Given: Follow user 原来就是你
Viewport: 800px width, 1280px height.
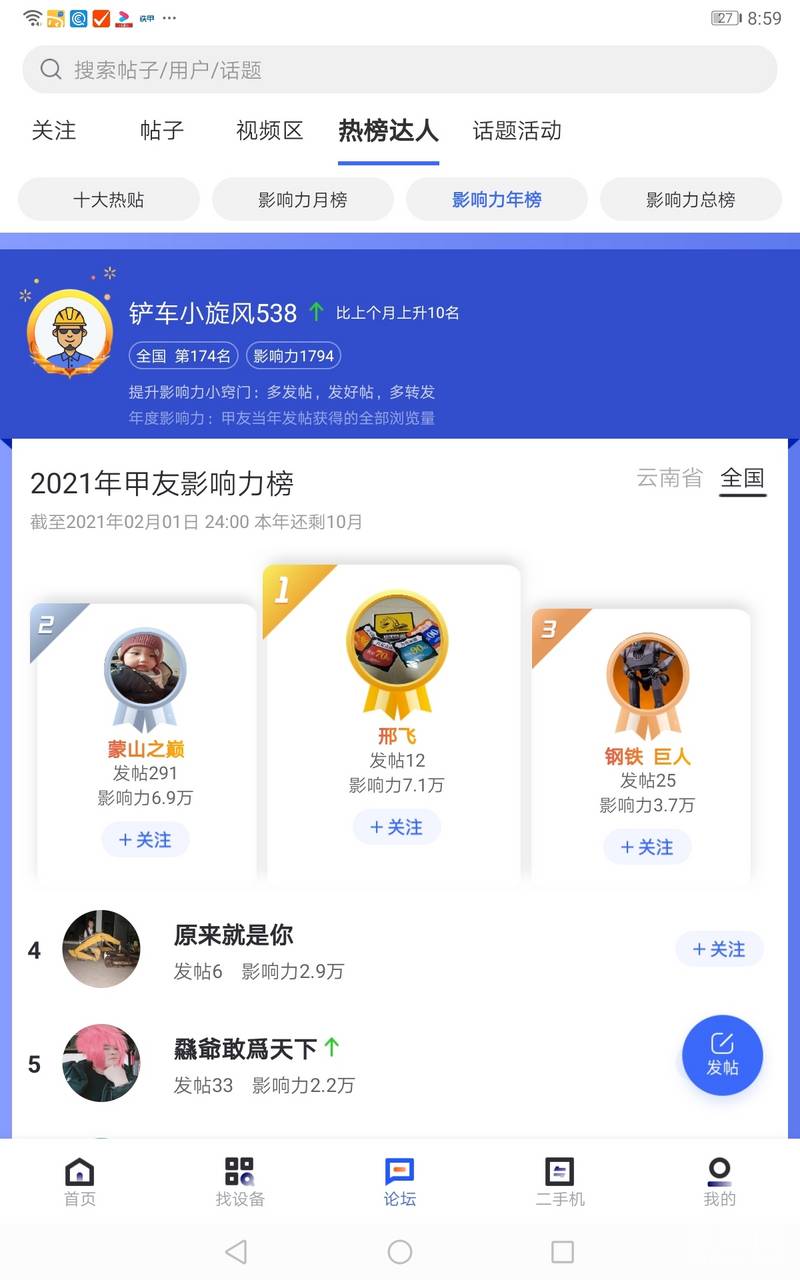Looking at the screenshot, I should click(719, 949).
